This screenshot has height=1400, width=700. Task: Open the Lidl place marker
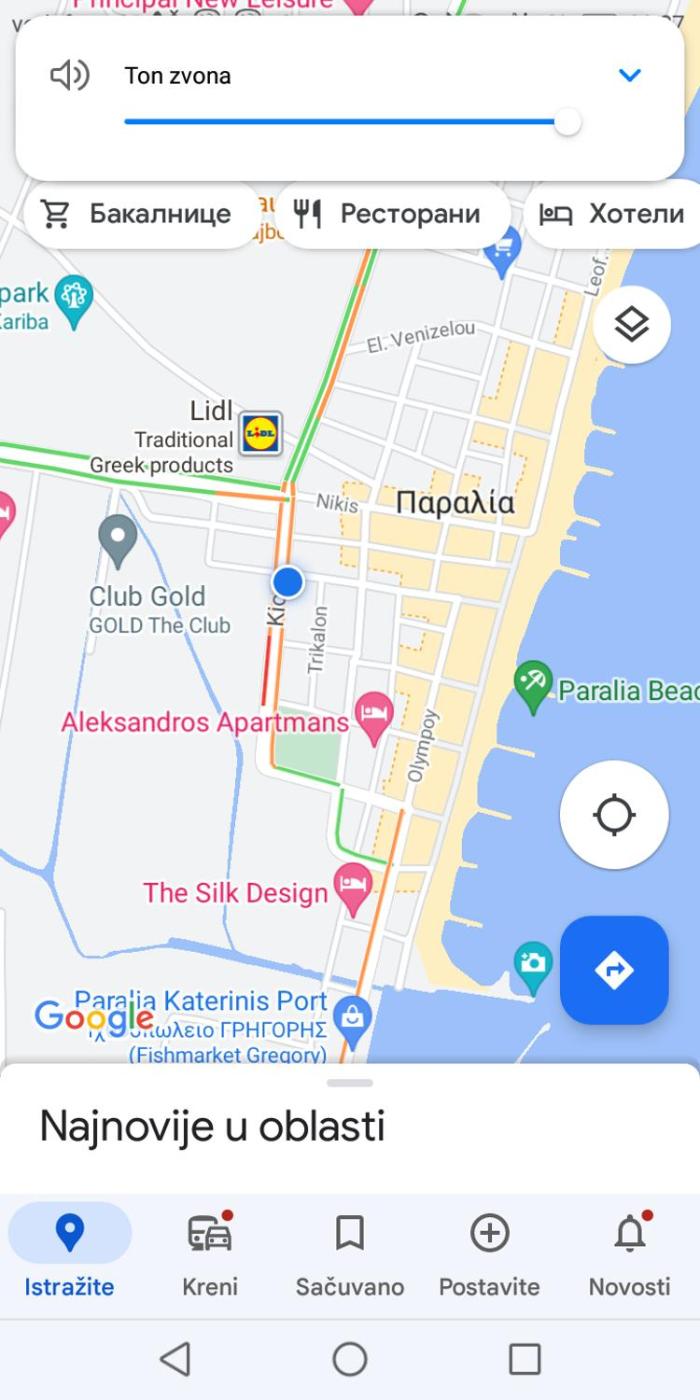(260, 433)
